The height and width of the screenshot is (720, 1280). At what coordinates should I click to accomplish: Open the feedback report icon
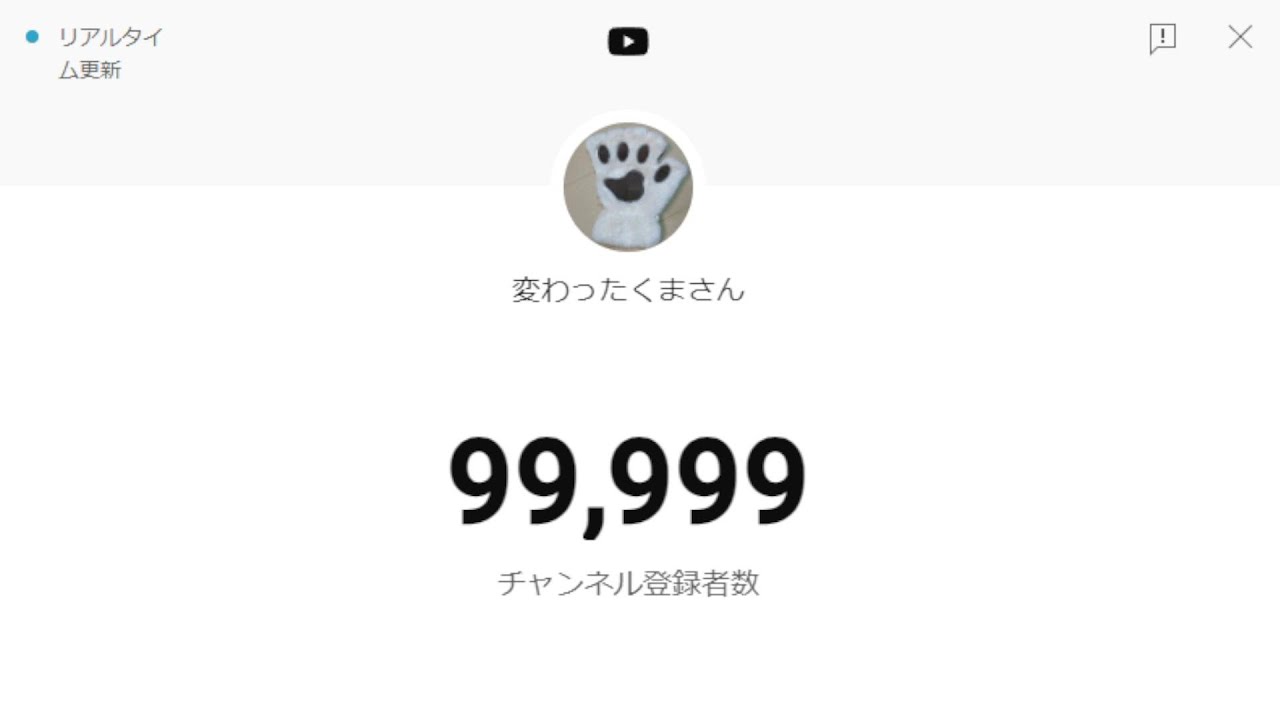click(1162, 39)
